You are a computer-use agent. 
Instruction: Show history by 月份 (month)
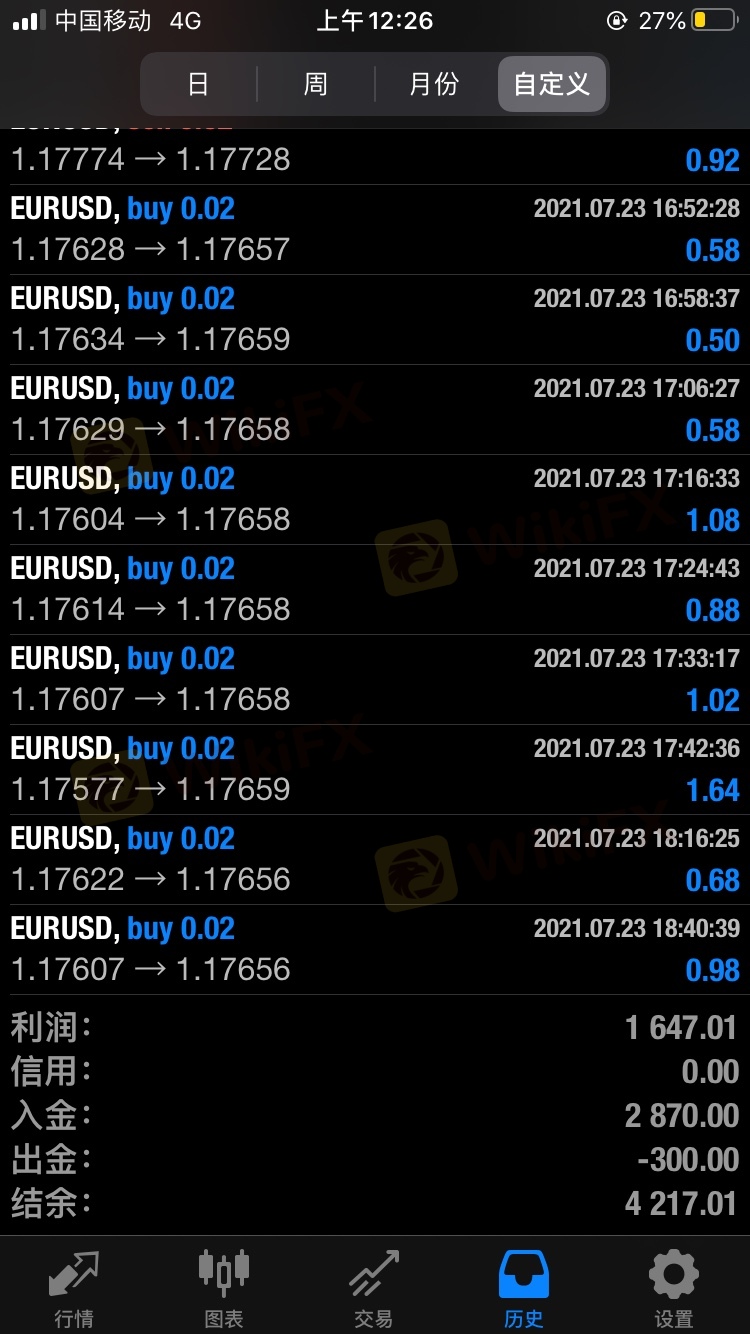(x=433, y=84)
